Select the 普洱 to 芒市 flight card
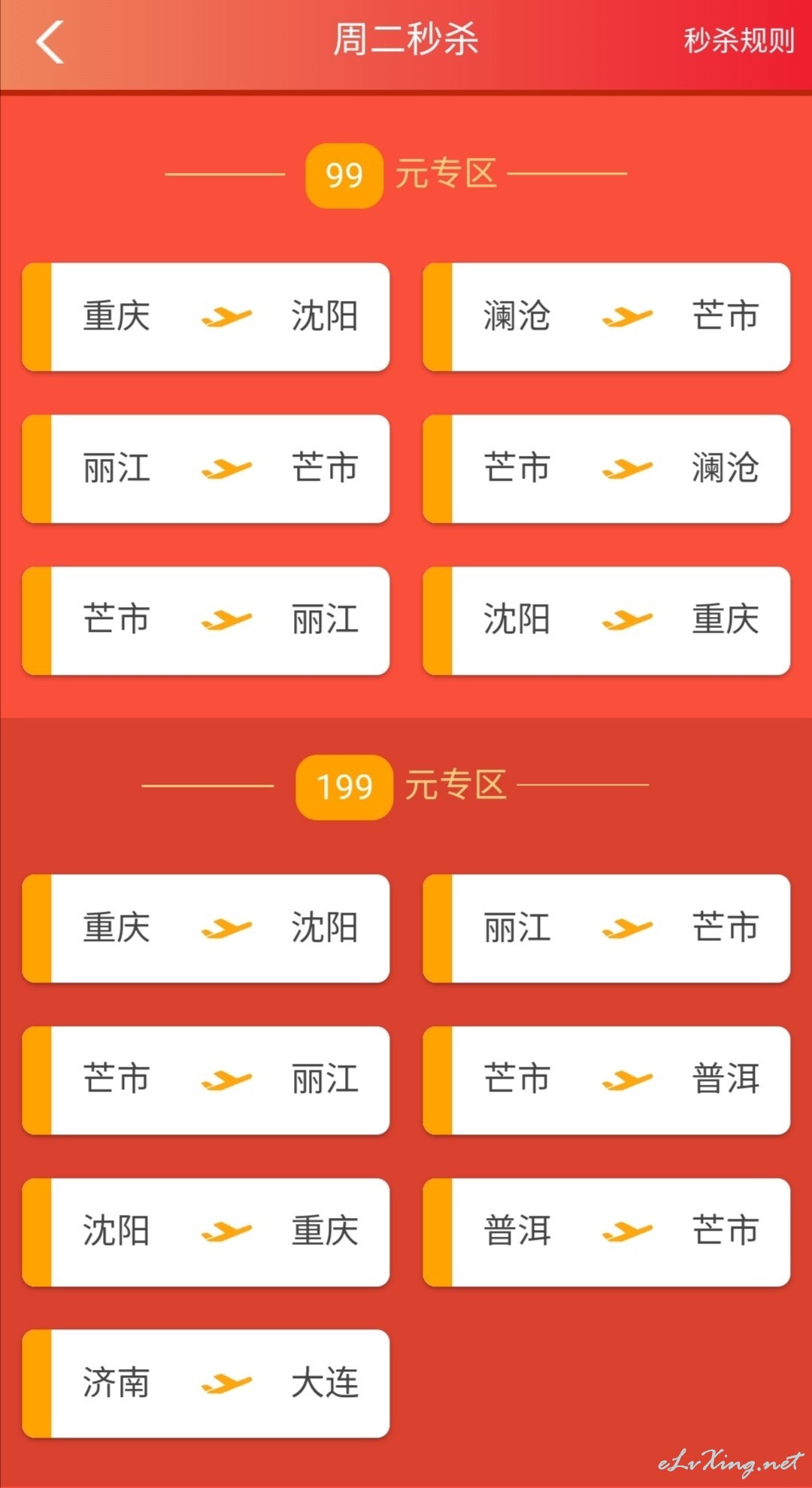Viewport: 812px width, 1488px height. point(607,1232)
